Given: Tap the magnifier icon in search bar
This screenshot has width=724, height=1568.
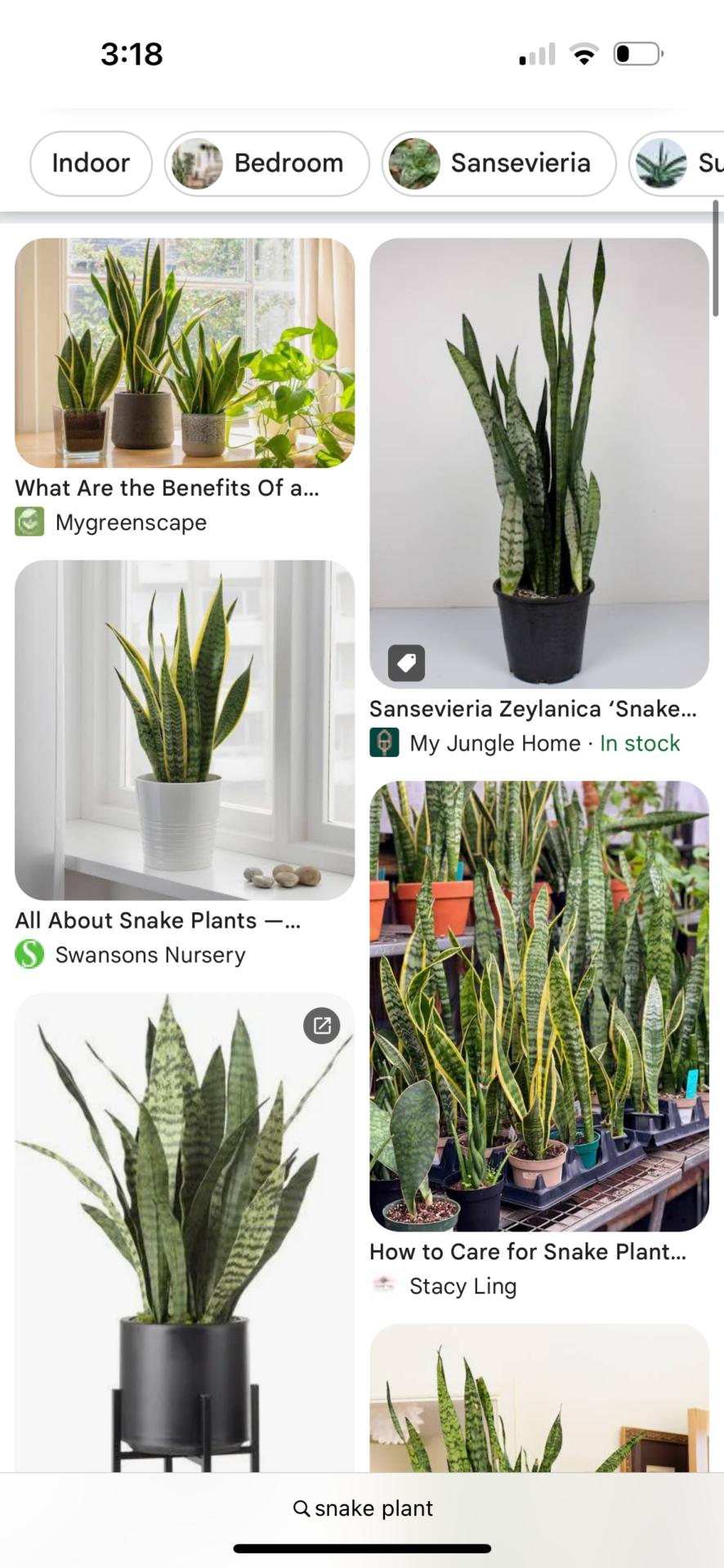Looking at the screenshot, I should (301, 1508).
